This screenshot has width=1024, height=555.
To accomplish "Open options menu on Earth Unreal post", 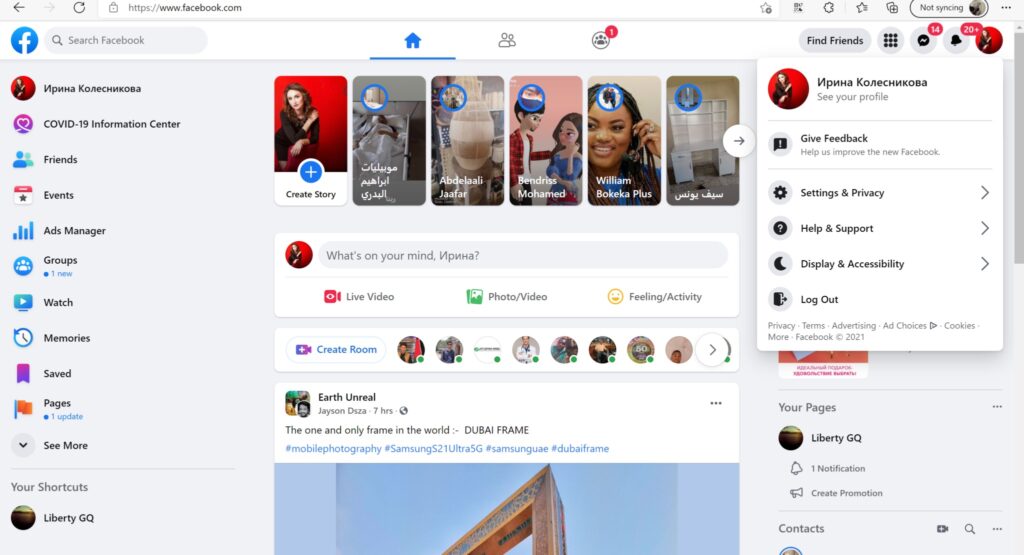I will click(716, 403).
